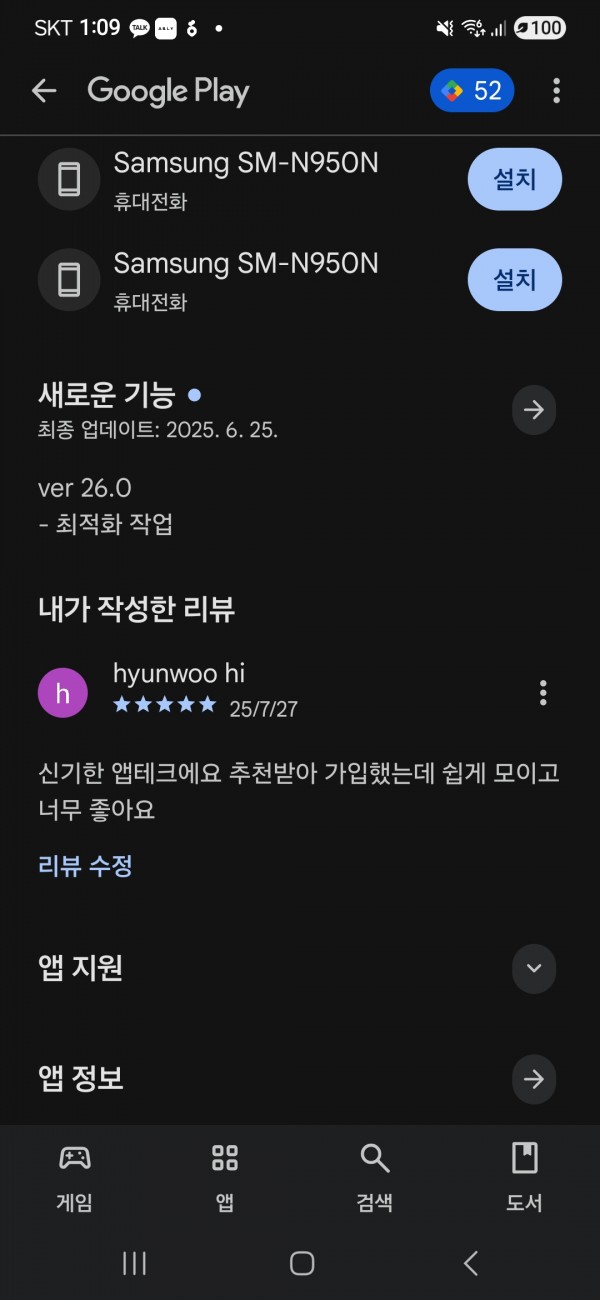Switch to the 검색 tab
Viewport: 600px width, 1300px height.
(375, 1177)
